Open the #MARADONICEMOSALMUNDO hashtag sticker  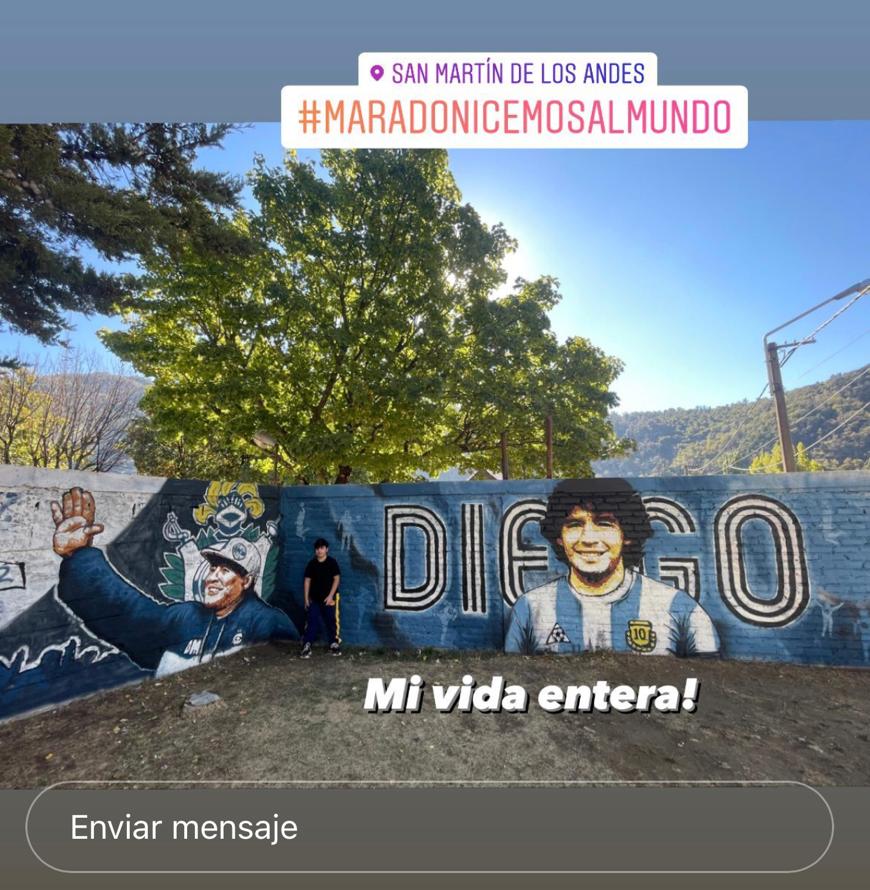[514, 117]
